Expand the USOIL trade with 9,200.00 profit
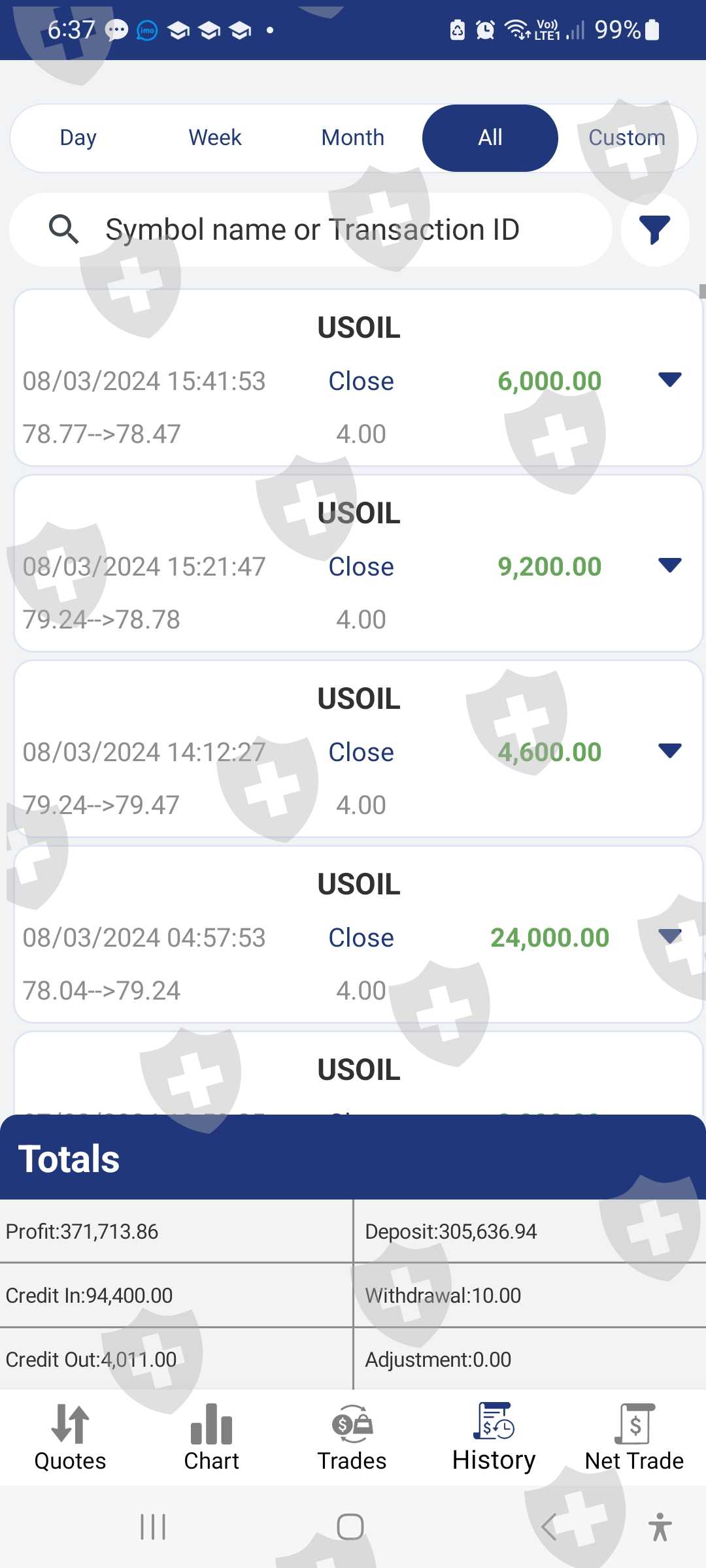This screenshot has height=1568, width=706. [669, 565]
